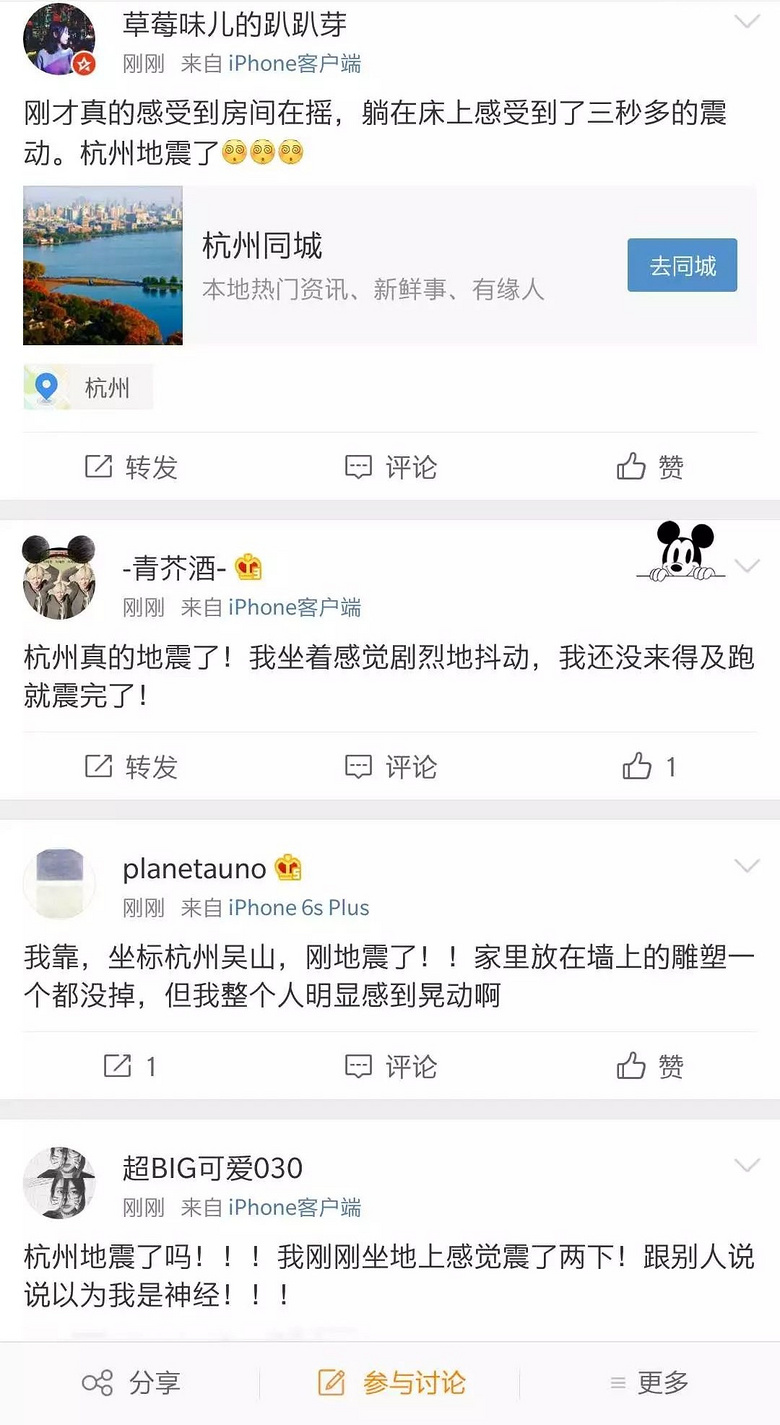The width and height of the screenshot is (780, 1425).
Task: Open comments on -青芥酒-'s post
Action: (390, 767)
